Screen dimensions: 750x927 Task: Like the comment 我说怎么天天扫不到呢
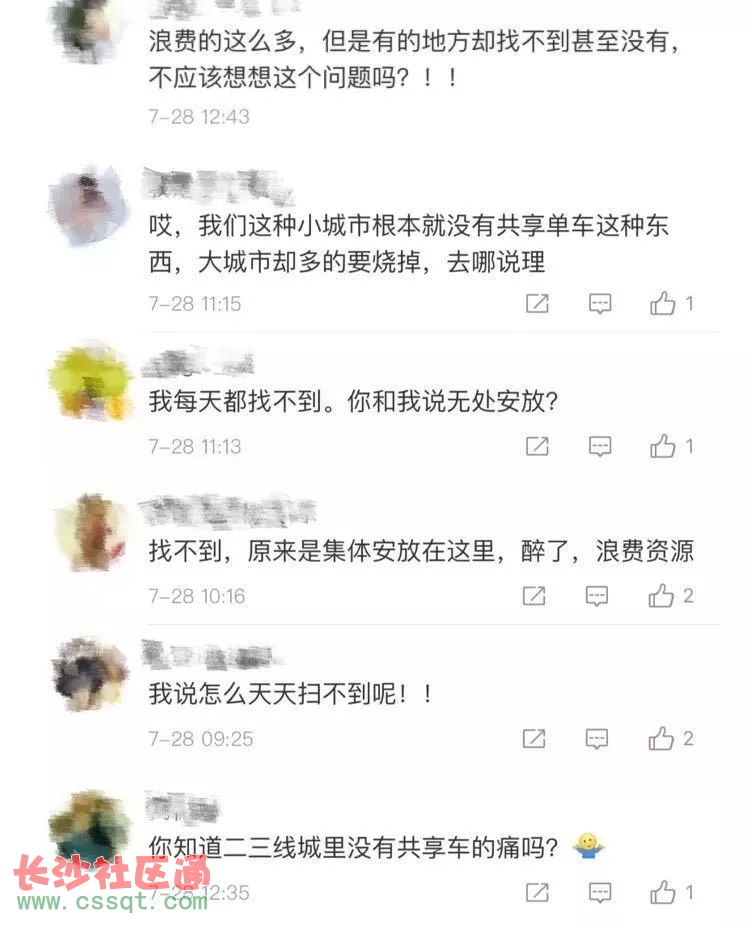pos(661,740)
